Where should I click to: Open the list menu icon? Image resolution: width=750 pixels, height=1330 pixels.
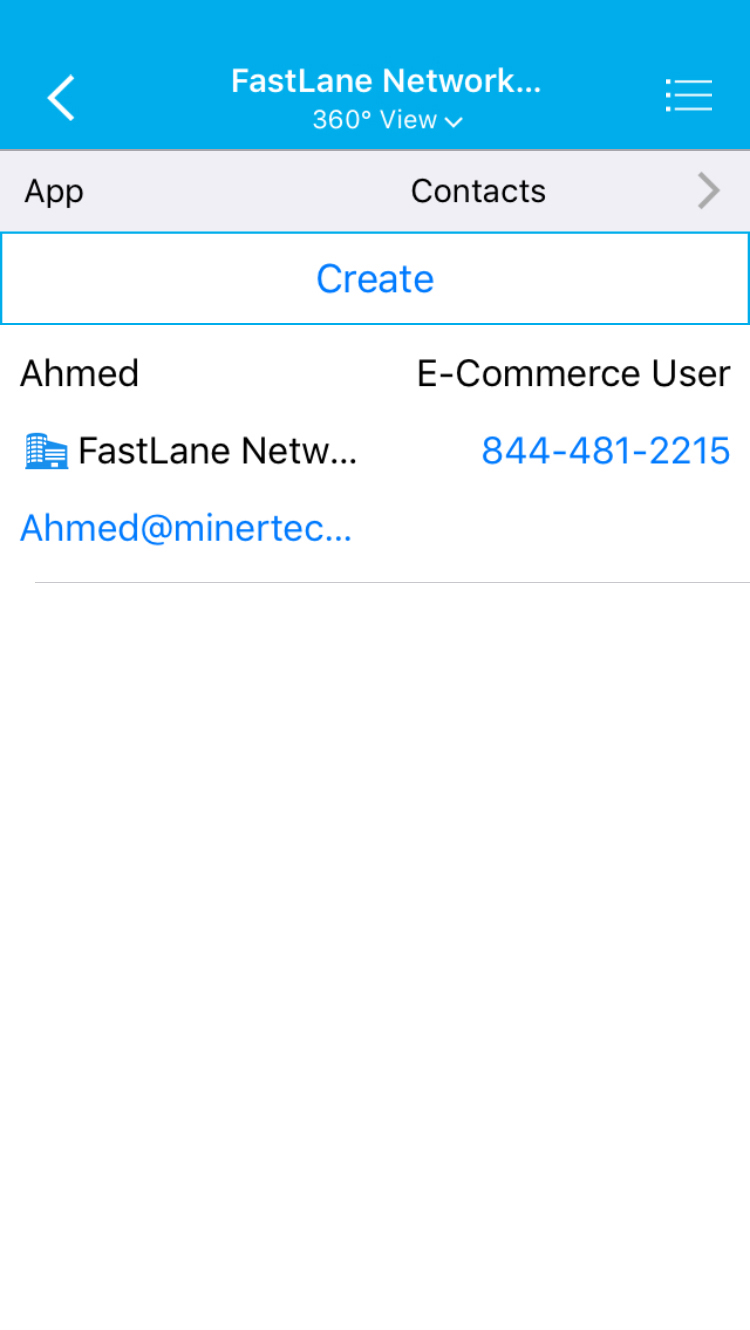[689, 96]
